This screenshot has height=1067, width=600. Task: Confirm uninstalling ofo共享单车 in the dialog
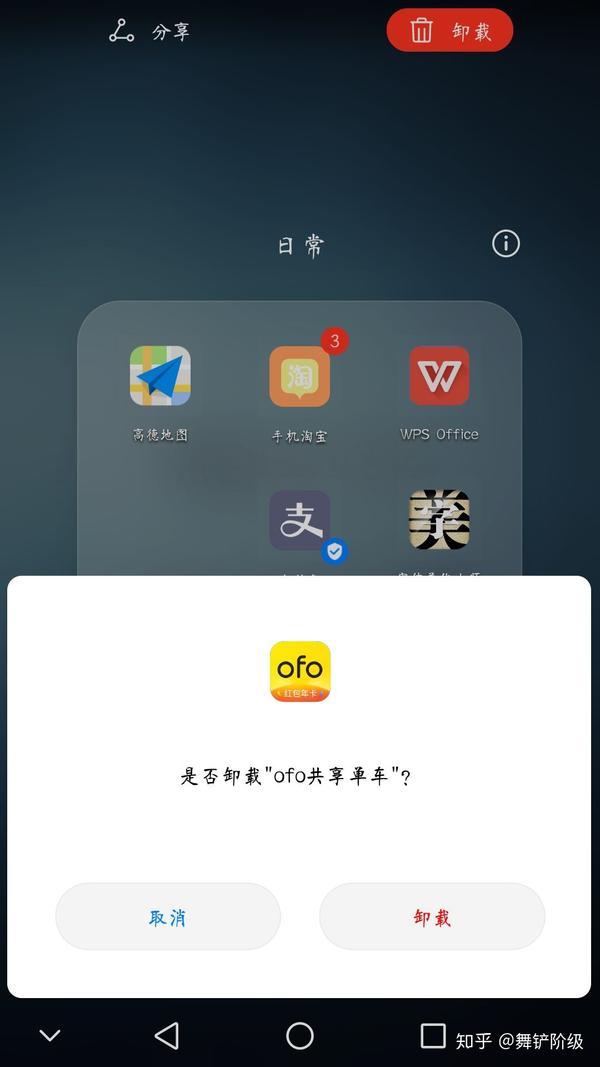[432, 916]
